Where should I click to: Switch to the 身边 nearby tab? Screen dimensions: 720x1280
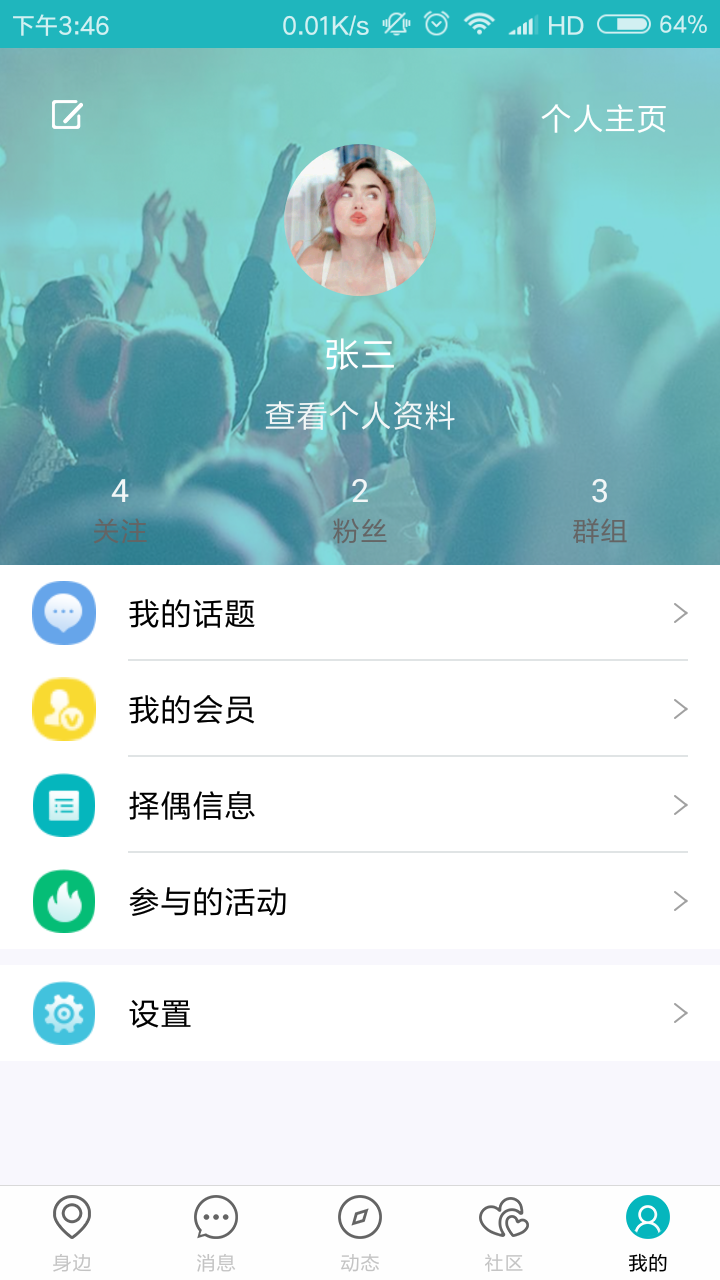point(72,1233)
